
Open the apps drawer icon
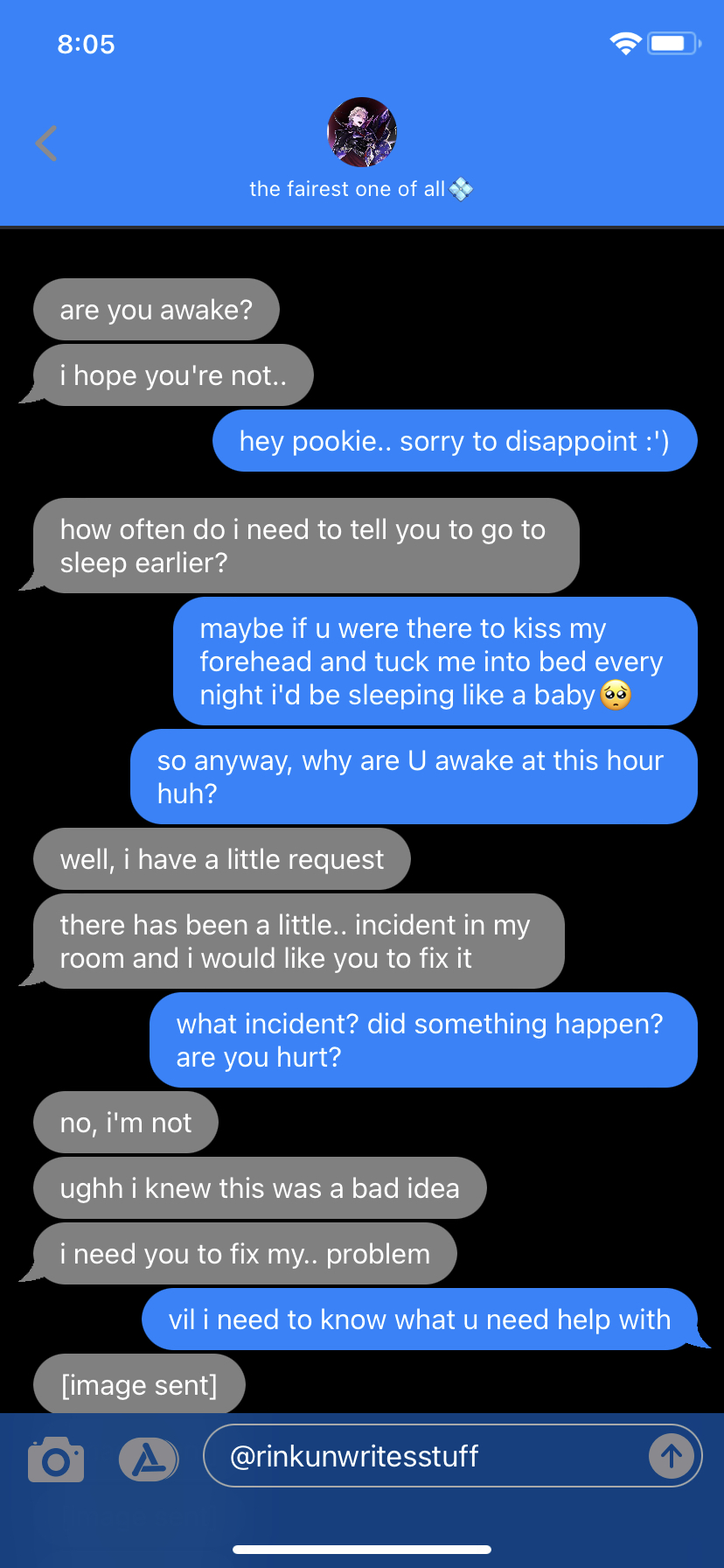tap(148, 1459)
